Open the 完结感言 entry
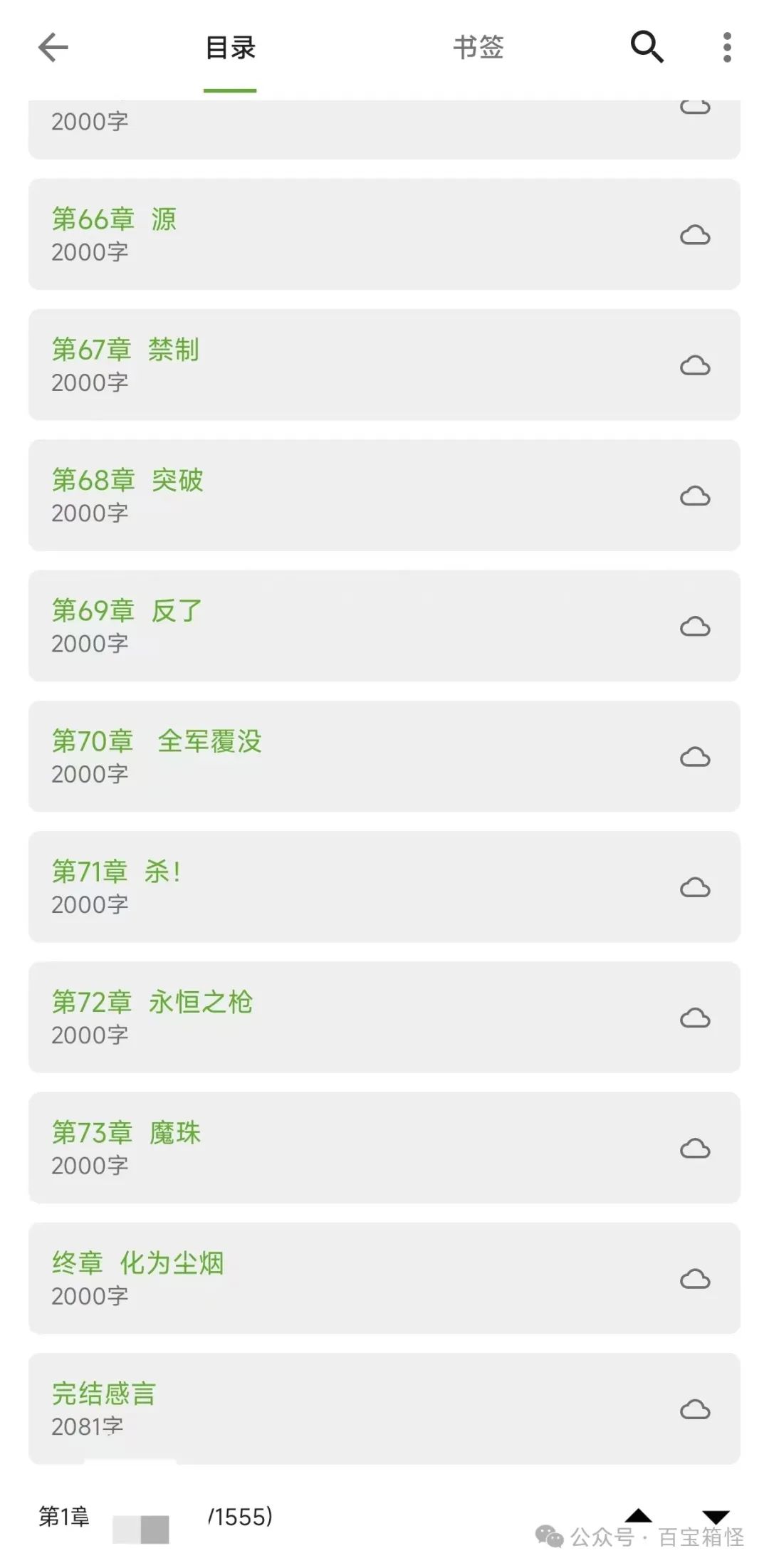Viewport: 769px width, 1568px height. click(384, 1409)
